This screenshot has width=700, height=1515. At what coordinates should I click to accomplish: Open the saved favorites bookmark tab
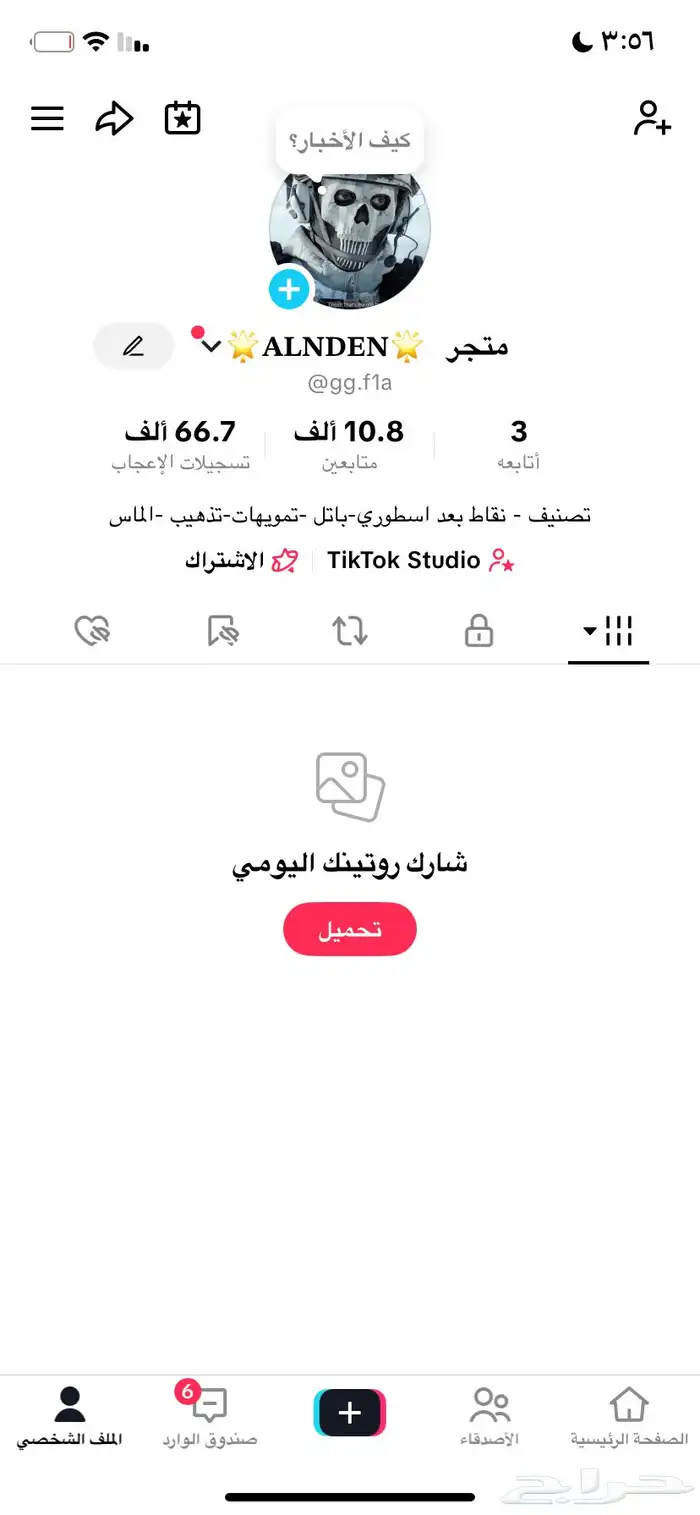coord(221,631)
